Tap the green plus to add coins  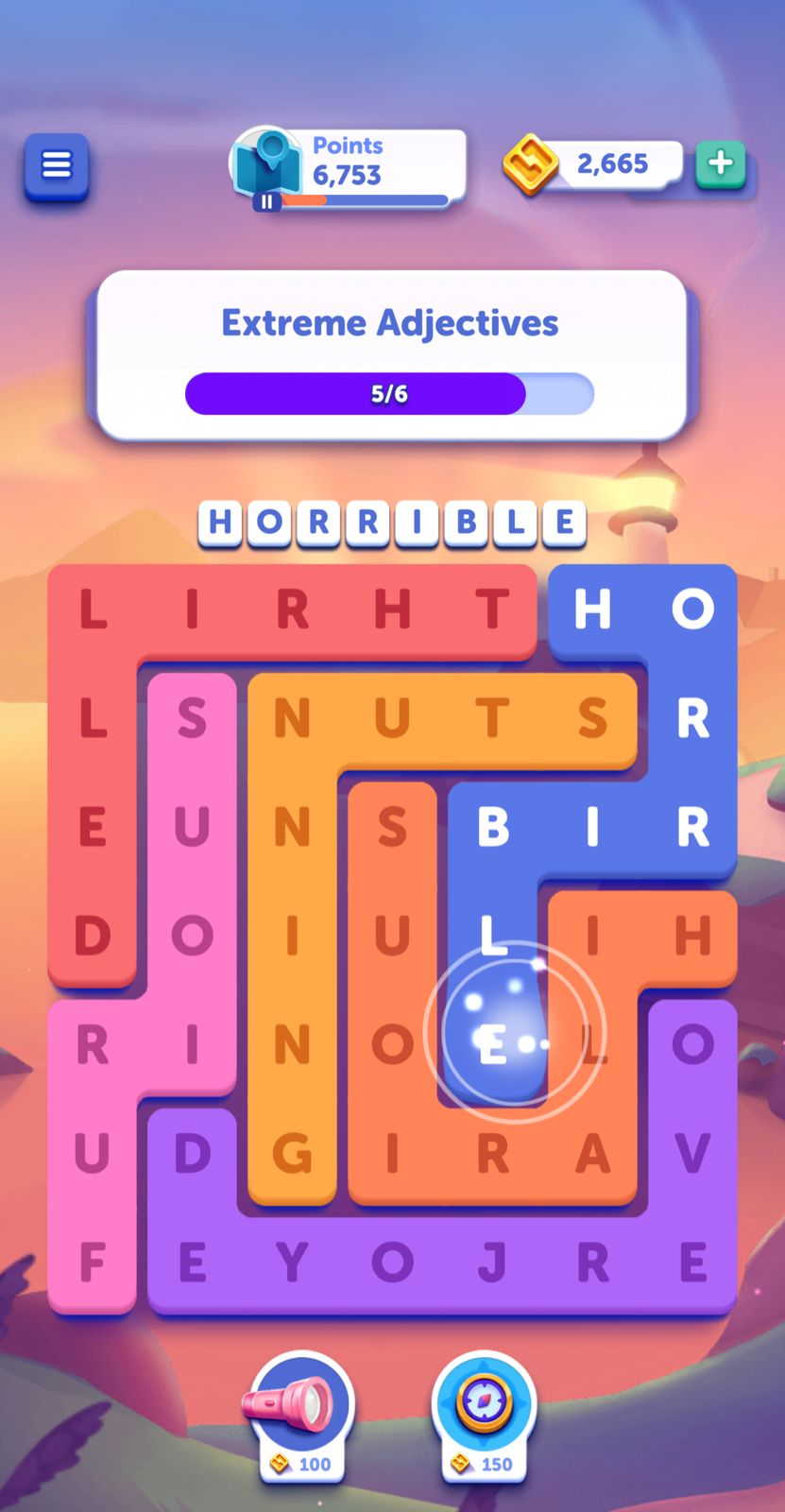pyautogui.click(x=721, y=163)
